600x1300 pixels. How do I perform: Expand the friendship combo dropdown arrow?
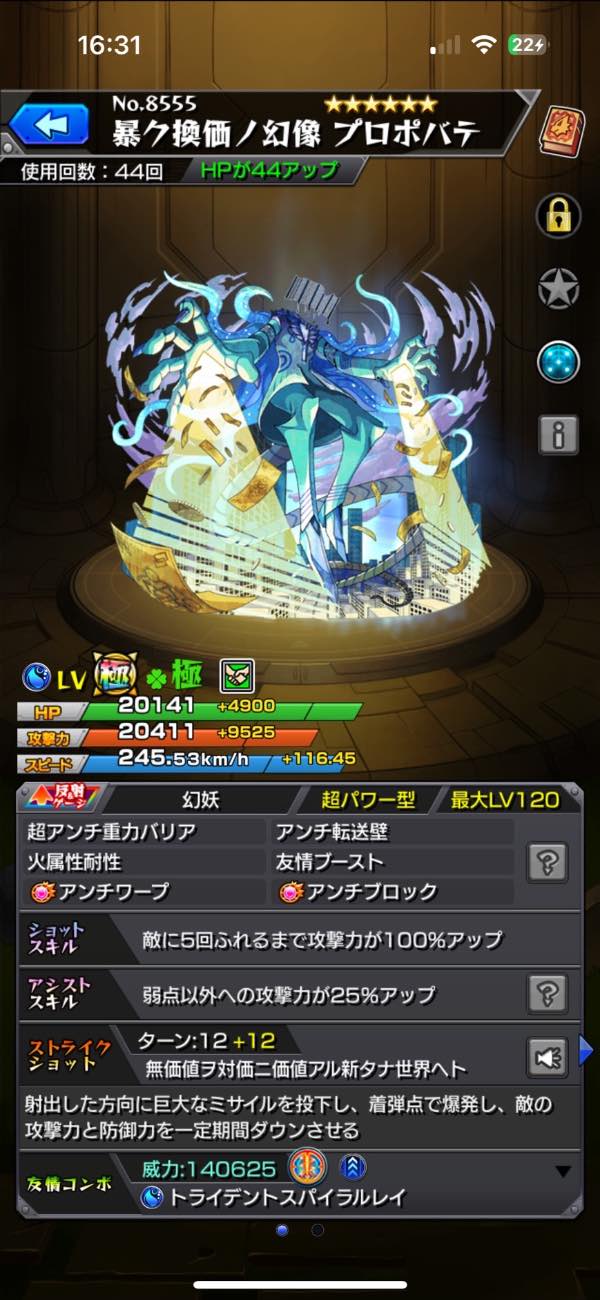point(563,1171)
